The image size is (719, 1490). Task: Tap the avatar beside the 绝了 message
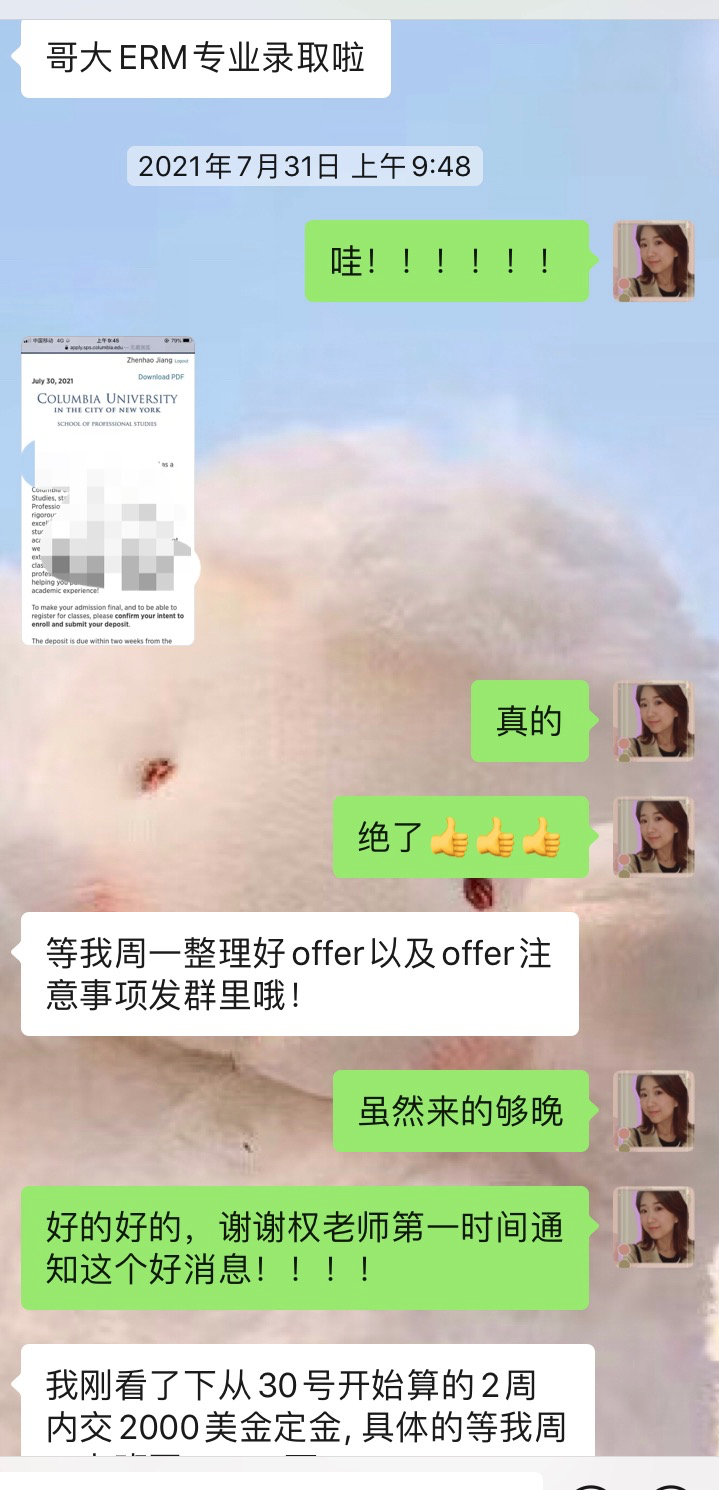[x=653, y=837]
